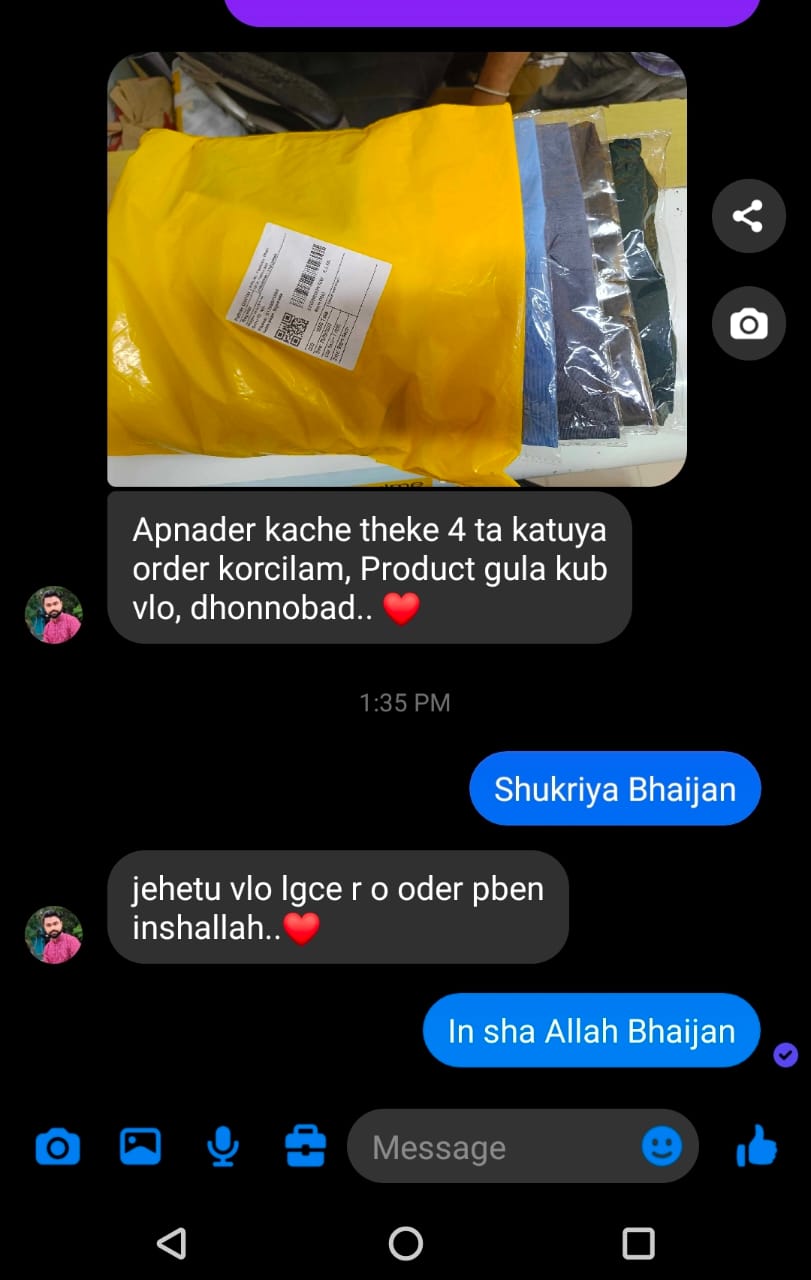The image size is (811, 1280).
Task: Open the recent apps view
Action: (x=638, y=1243)
